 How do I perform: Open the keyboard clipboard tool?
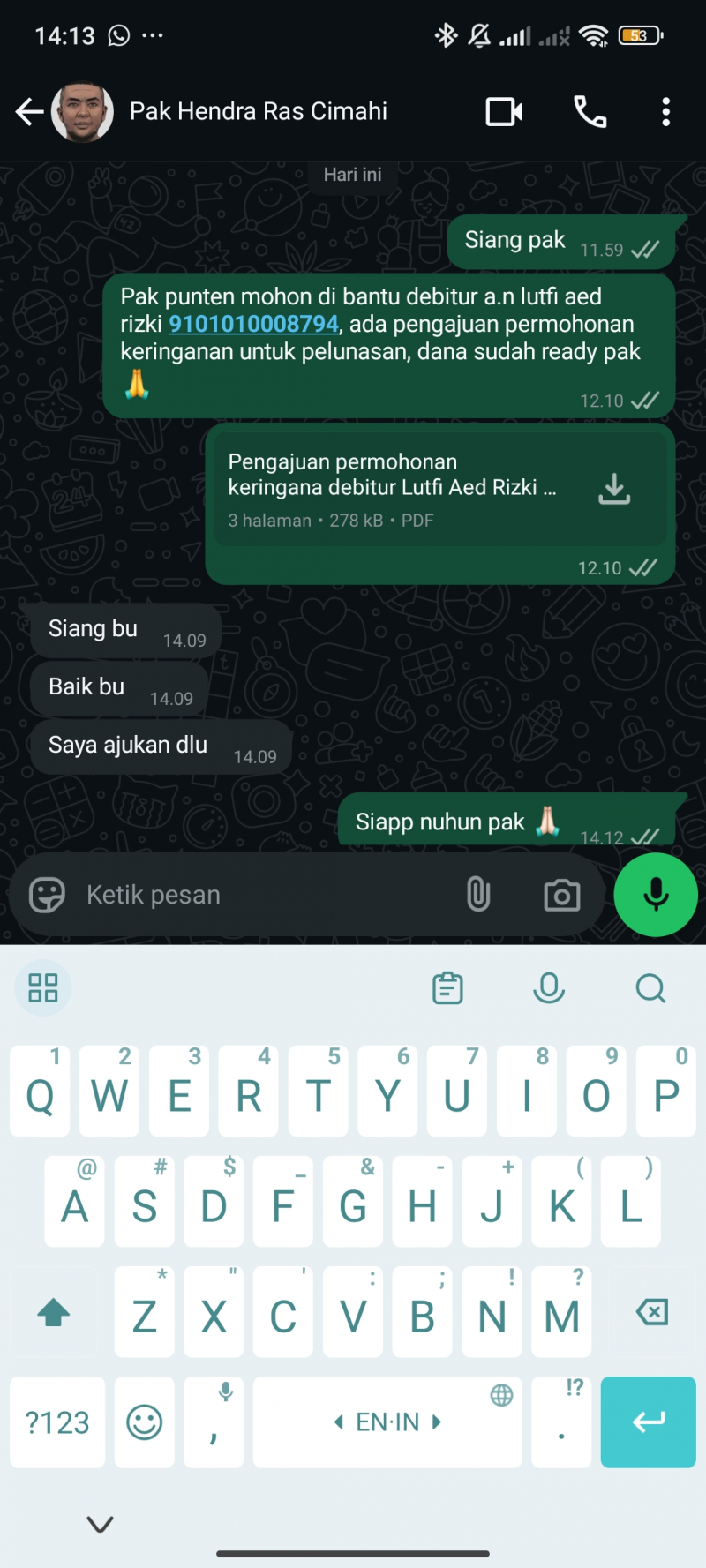[x=447, y=988]
